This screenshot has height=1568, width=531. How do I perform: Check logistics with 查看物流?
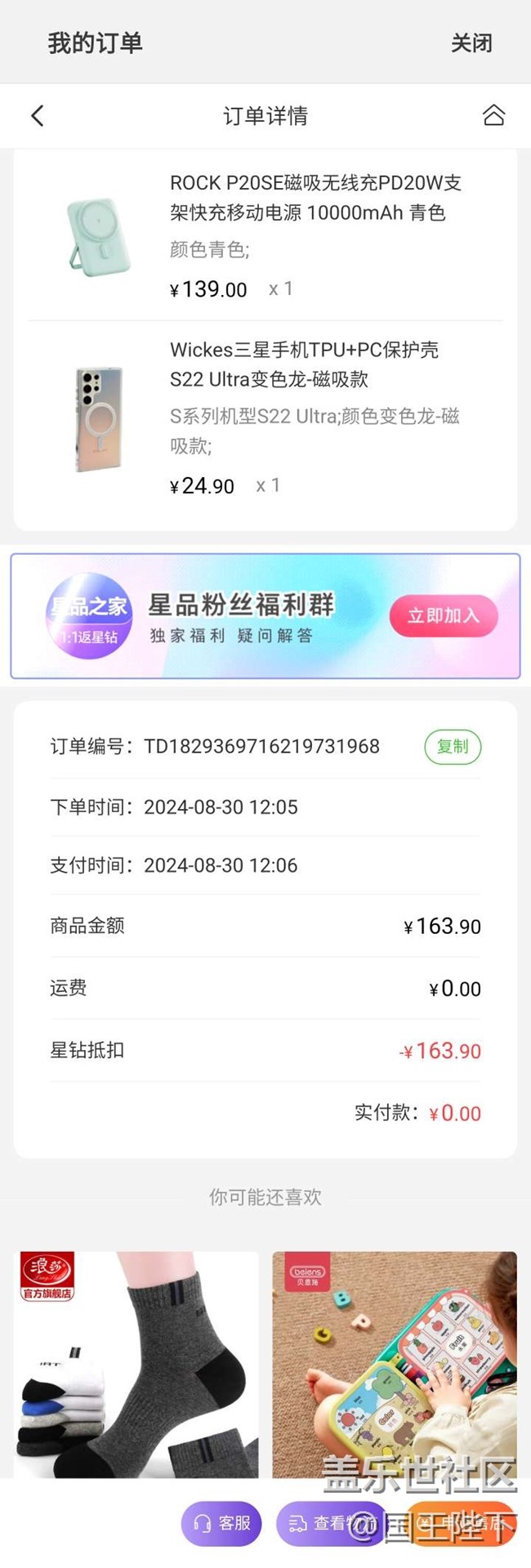[x=325, y=1523]
